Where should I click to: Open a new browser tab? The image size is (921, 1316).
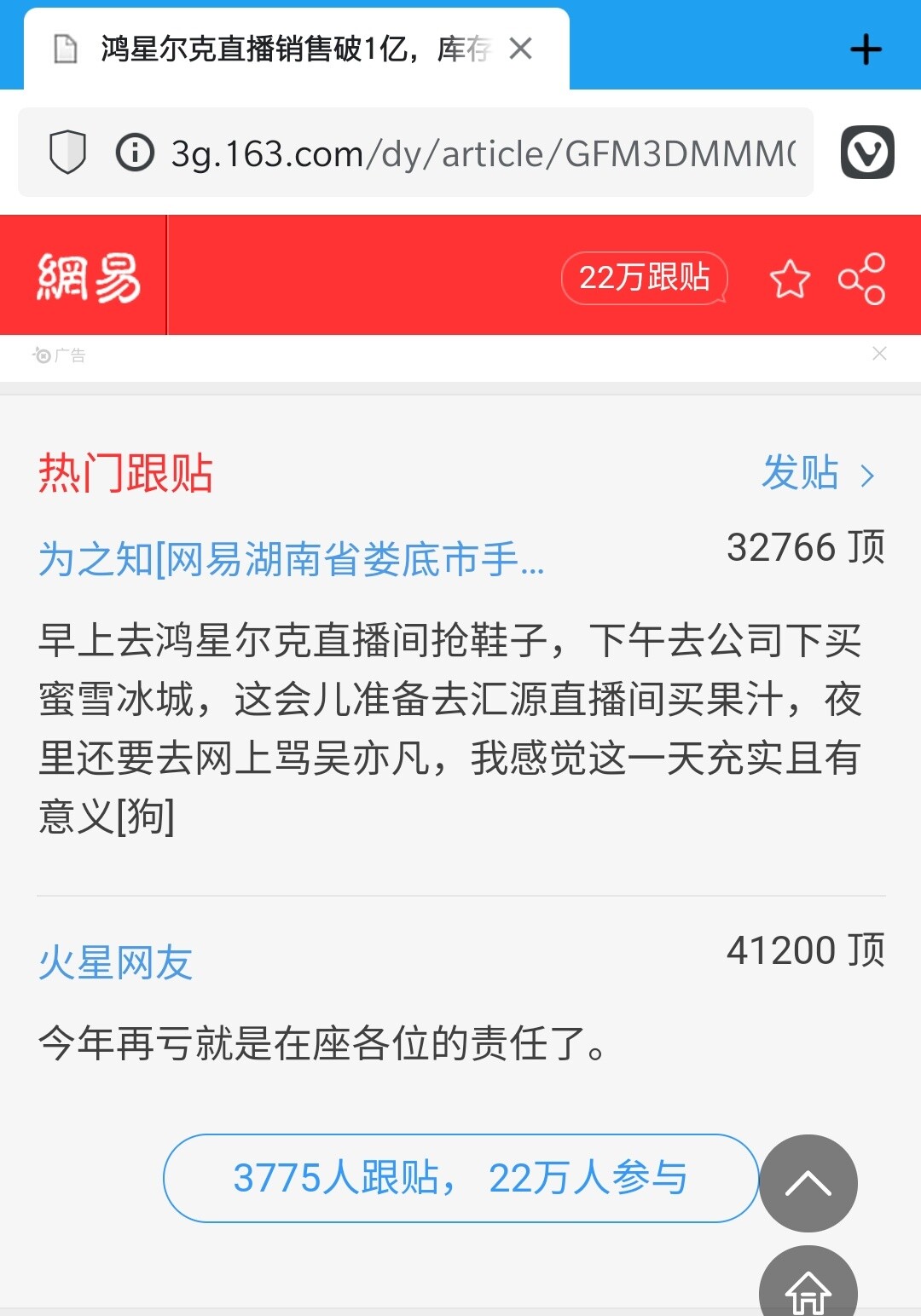(x=866, y=49)
